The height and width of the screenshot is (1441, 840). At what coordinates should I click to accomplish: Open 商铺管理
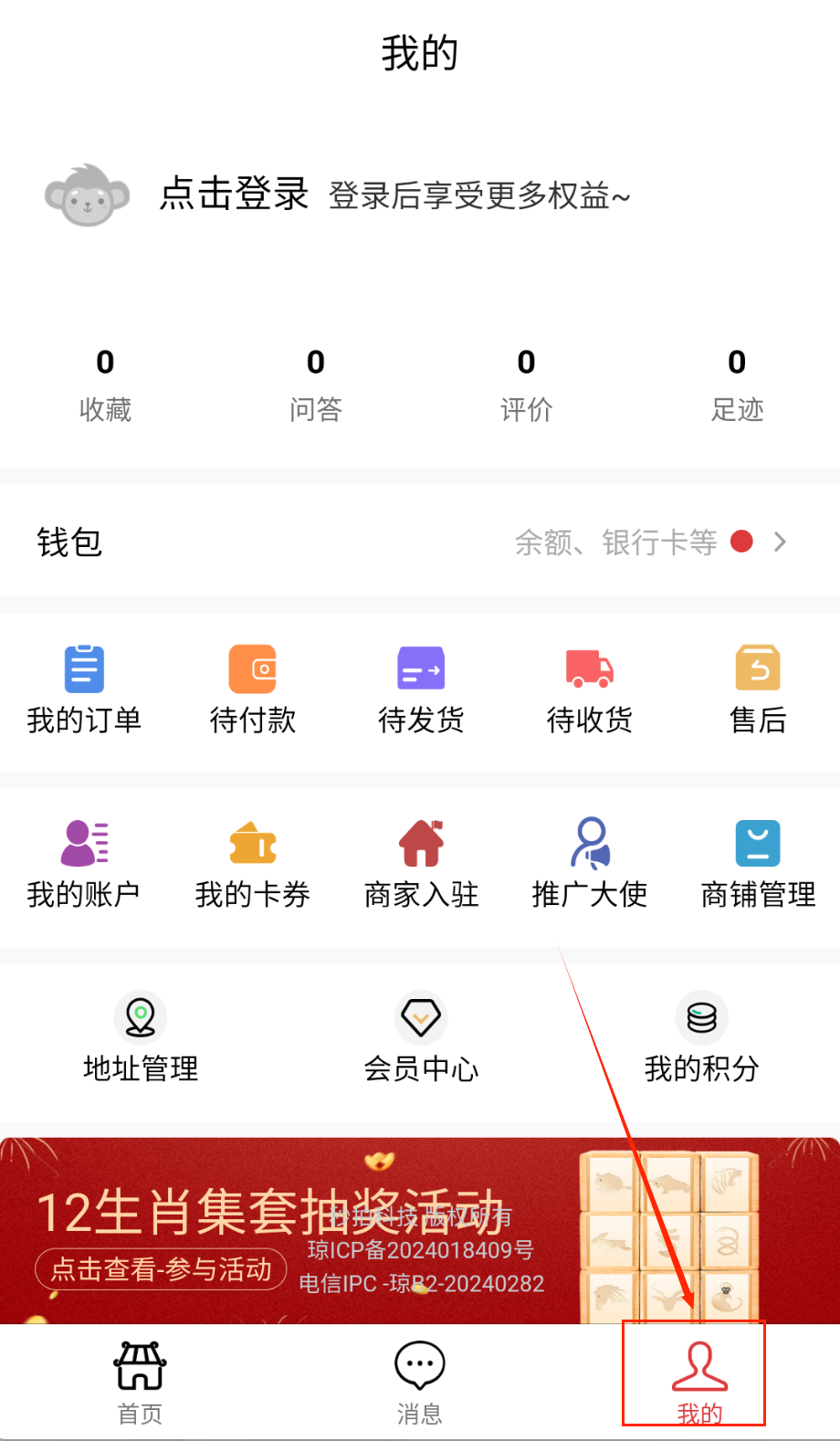(x=758, y=864)
